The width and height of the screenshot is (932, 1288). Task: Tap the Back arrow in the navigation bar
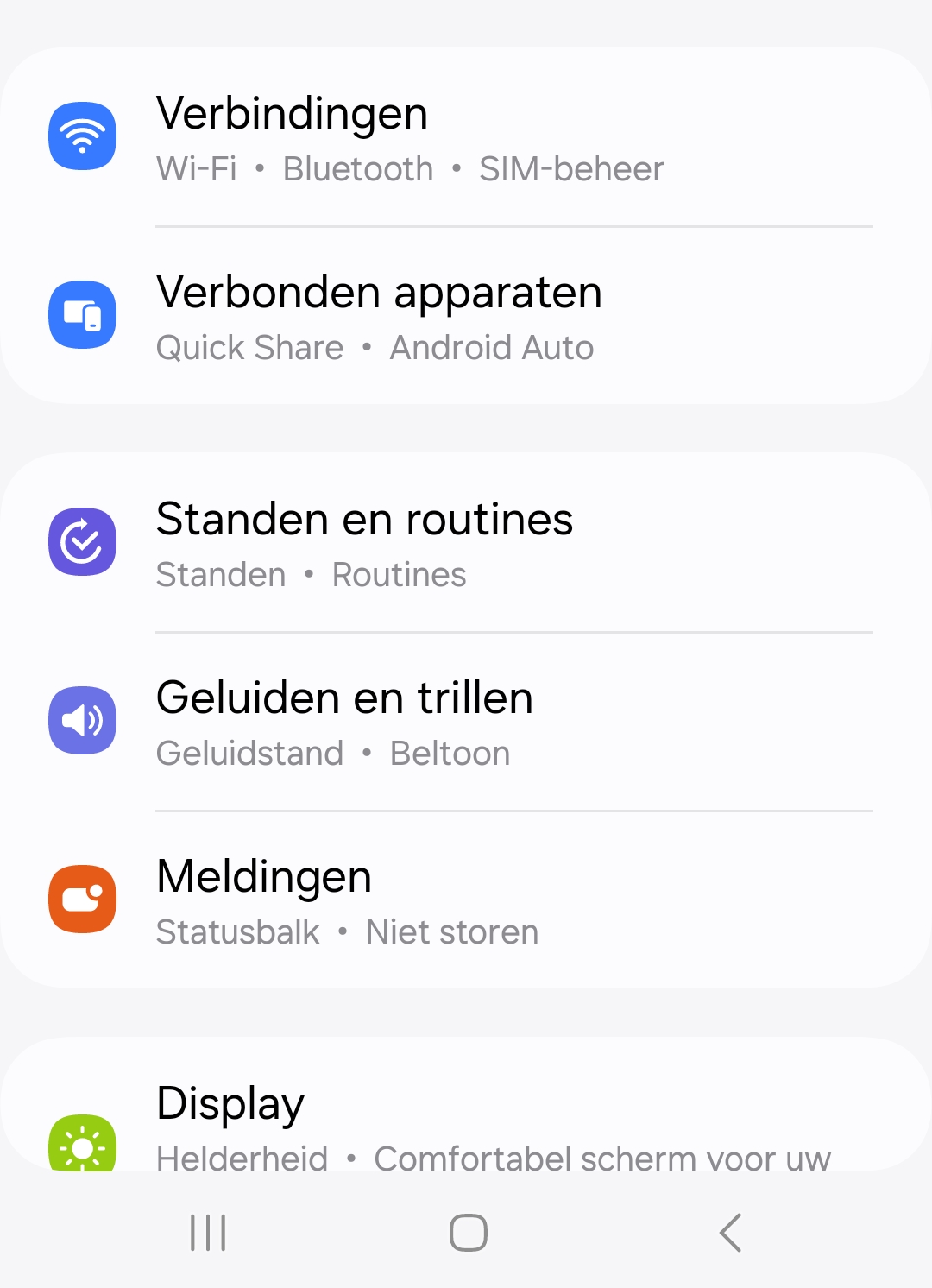point(729,1233)
